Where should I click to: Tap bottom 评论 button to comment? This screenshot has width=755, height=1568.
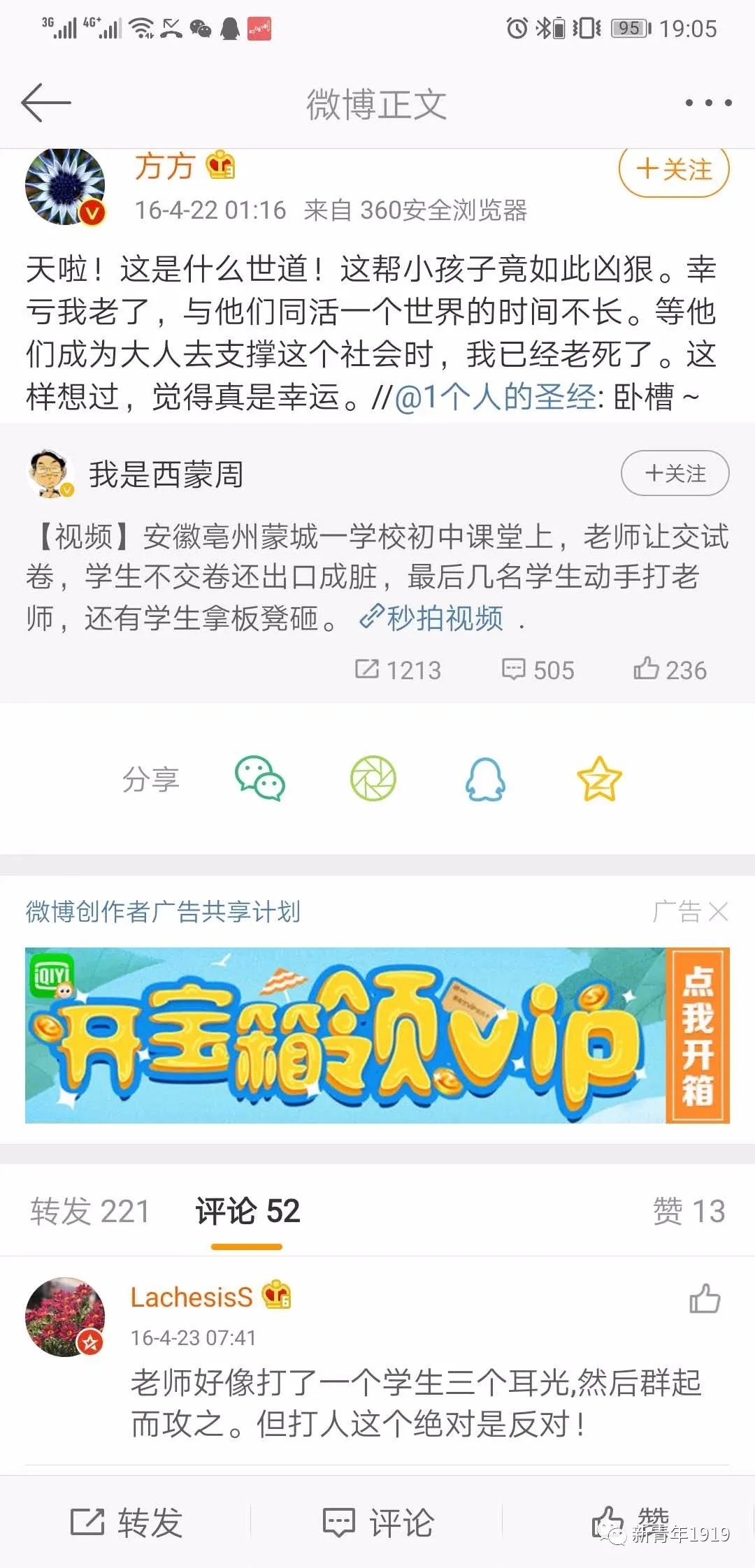[377, 1523]
